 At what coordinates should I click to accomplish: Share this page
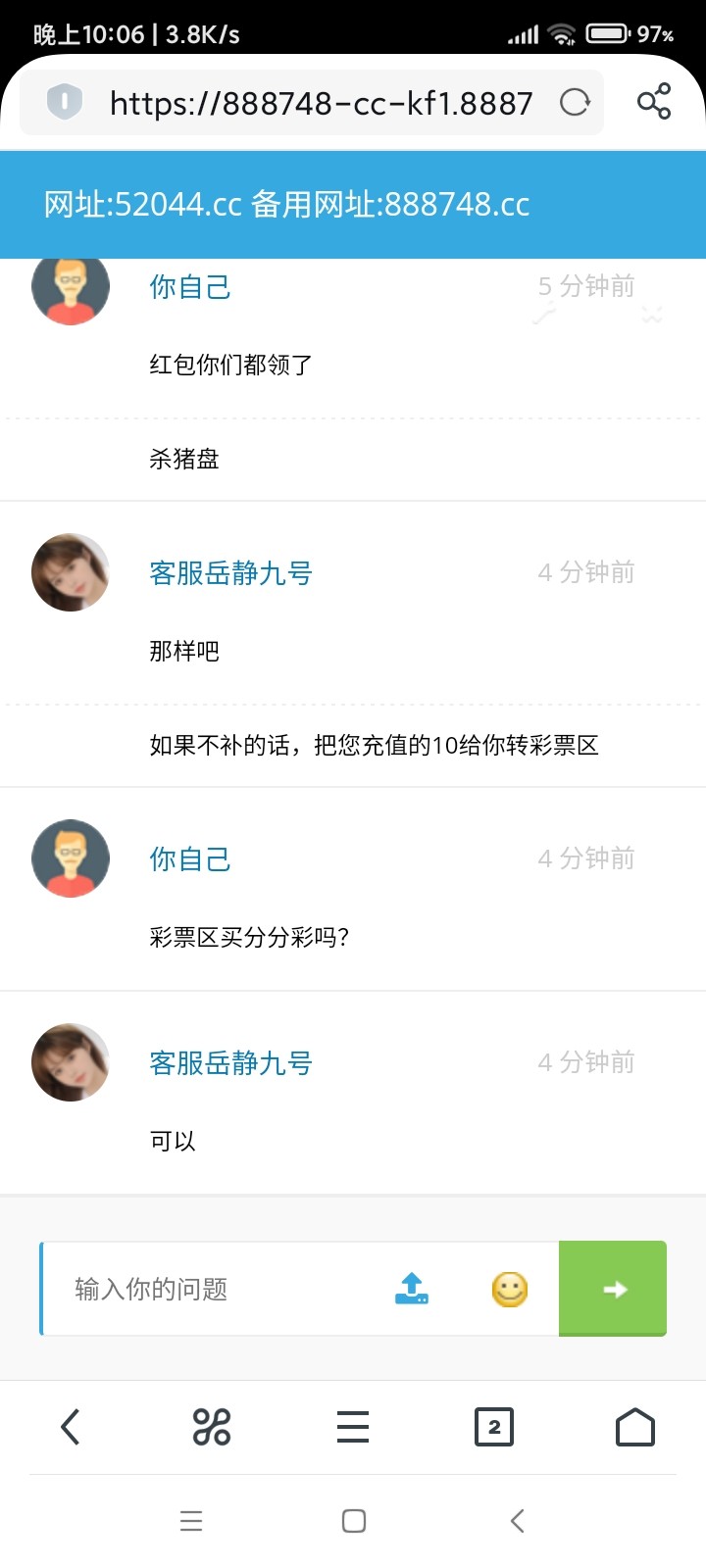(654, 101)
